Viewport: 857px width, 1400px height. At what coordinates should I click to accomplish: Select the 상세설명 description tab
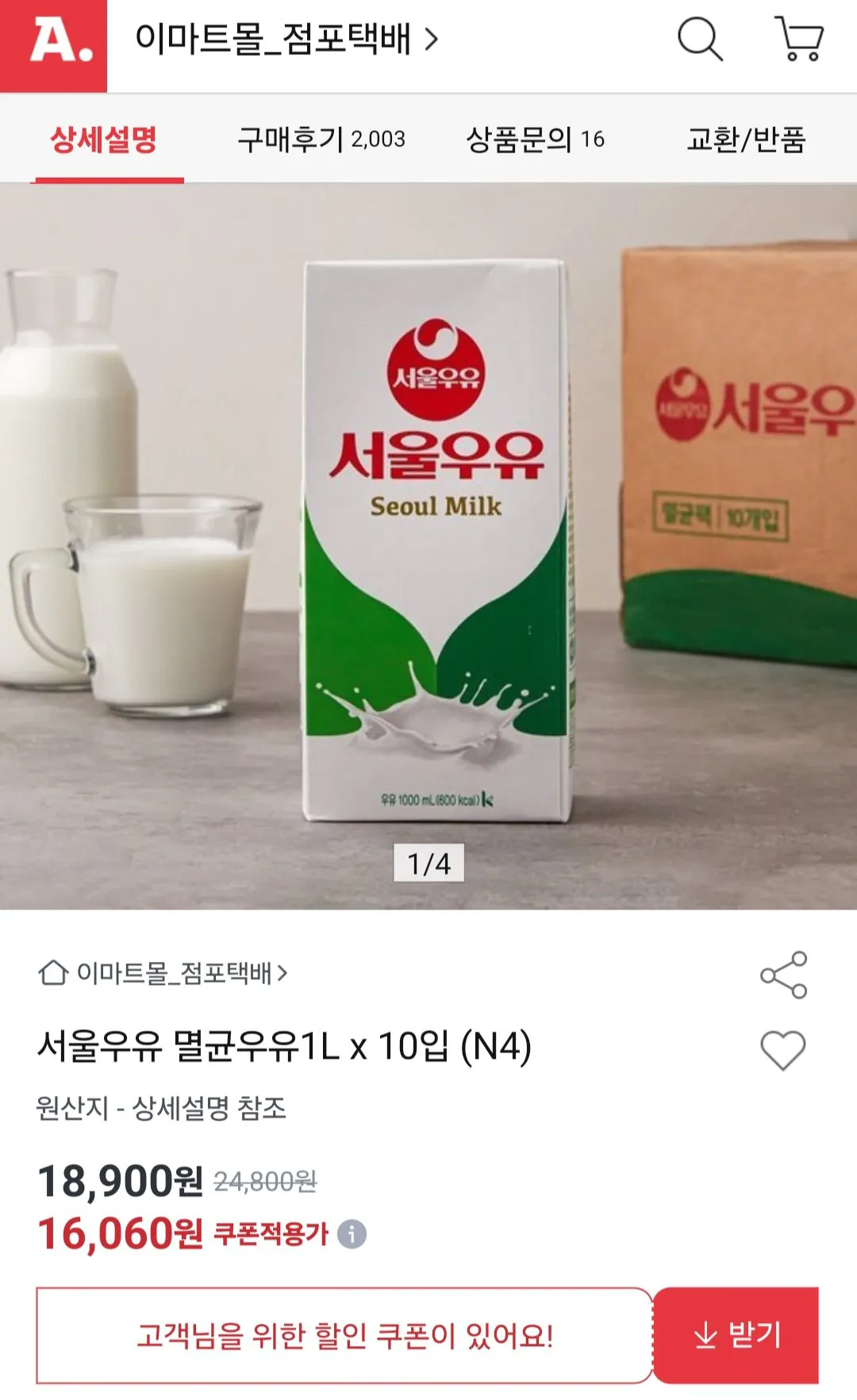[106, 140]
